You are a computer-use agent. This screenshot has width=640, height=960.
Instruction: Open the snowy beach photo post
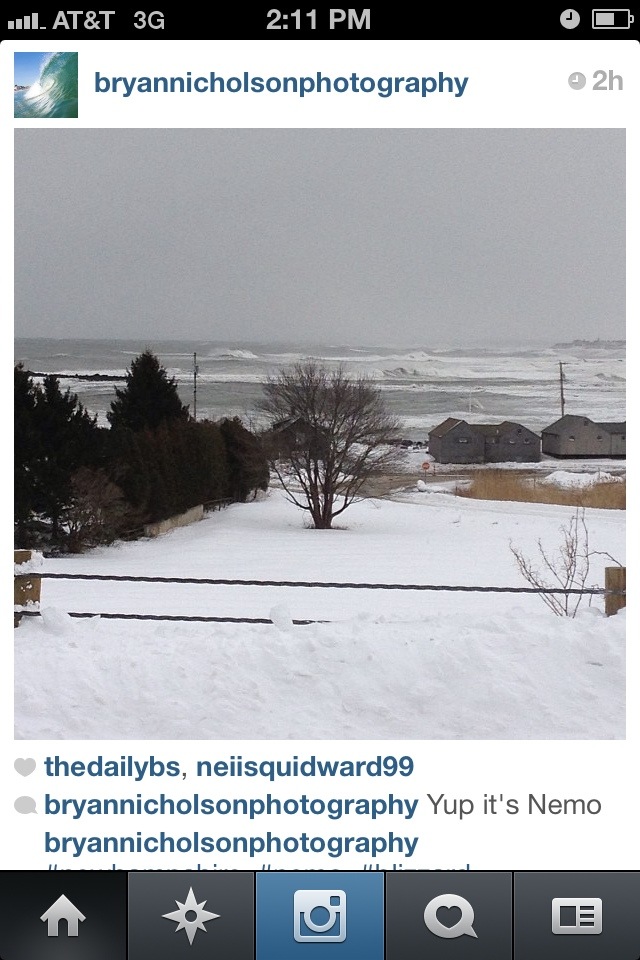click(x=320, y=433)
